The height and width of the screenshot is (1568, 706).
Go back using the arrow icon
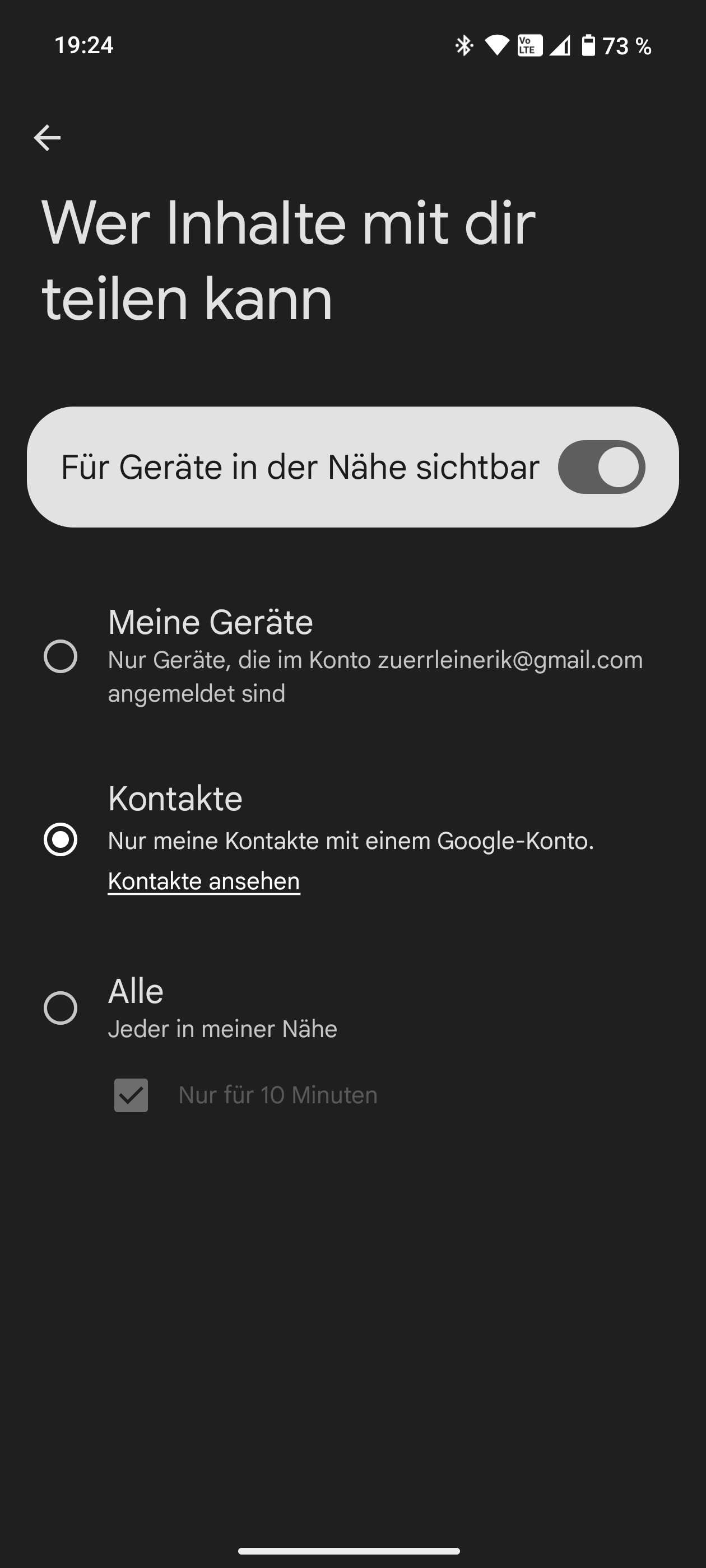point(47,138)
